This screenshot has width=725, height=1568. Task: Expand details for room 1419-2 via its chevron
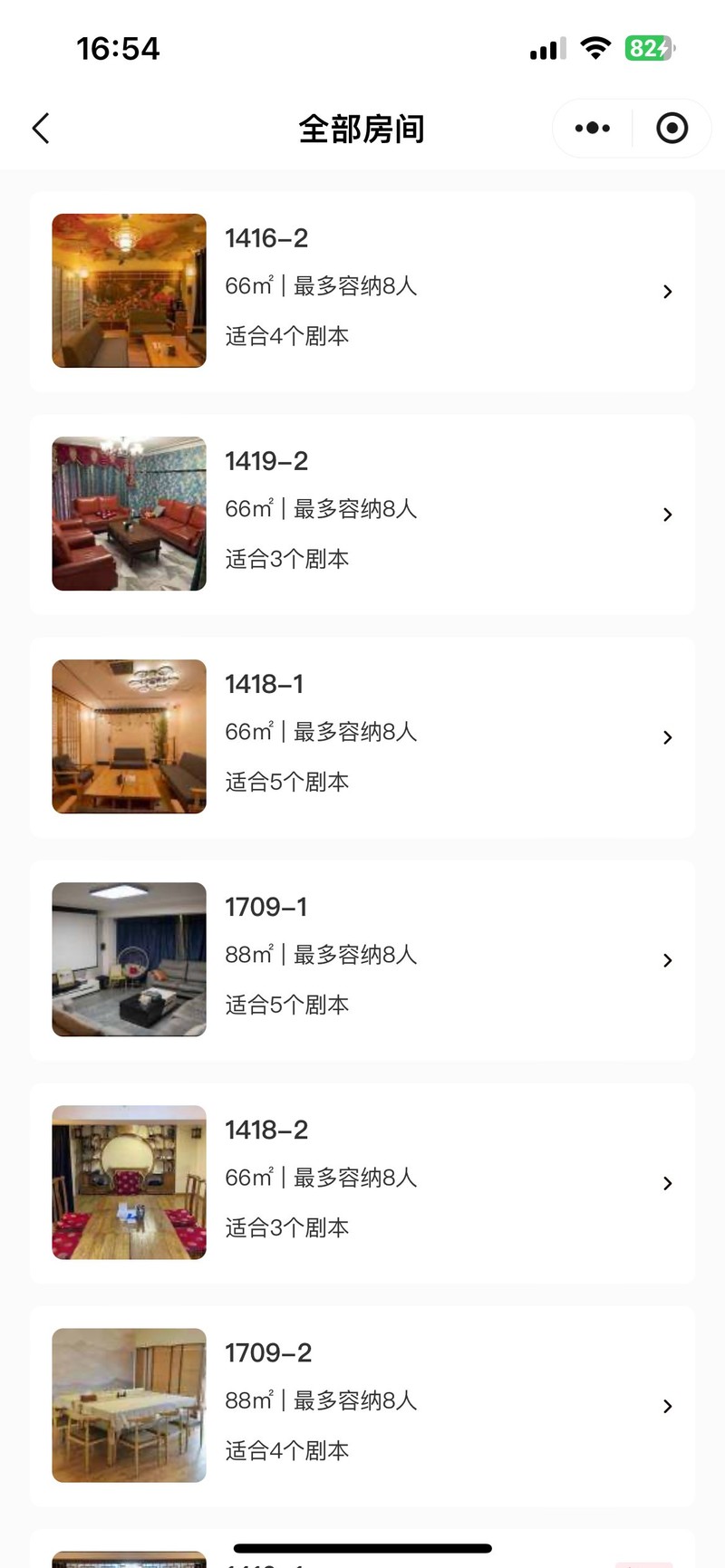pos(668,514)
